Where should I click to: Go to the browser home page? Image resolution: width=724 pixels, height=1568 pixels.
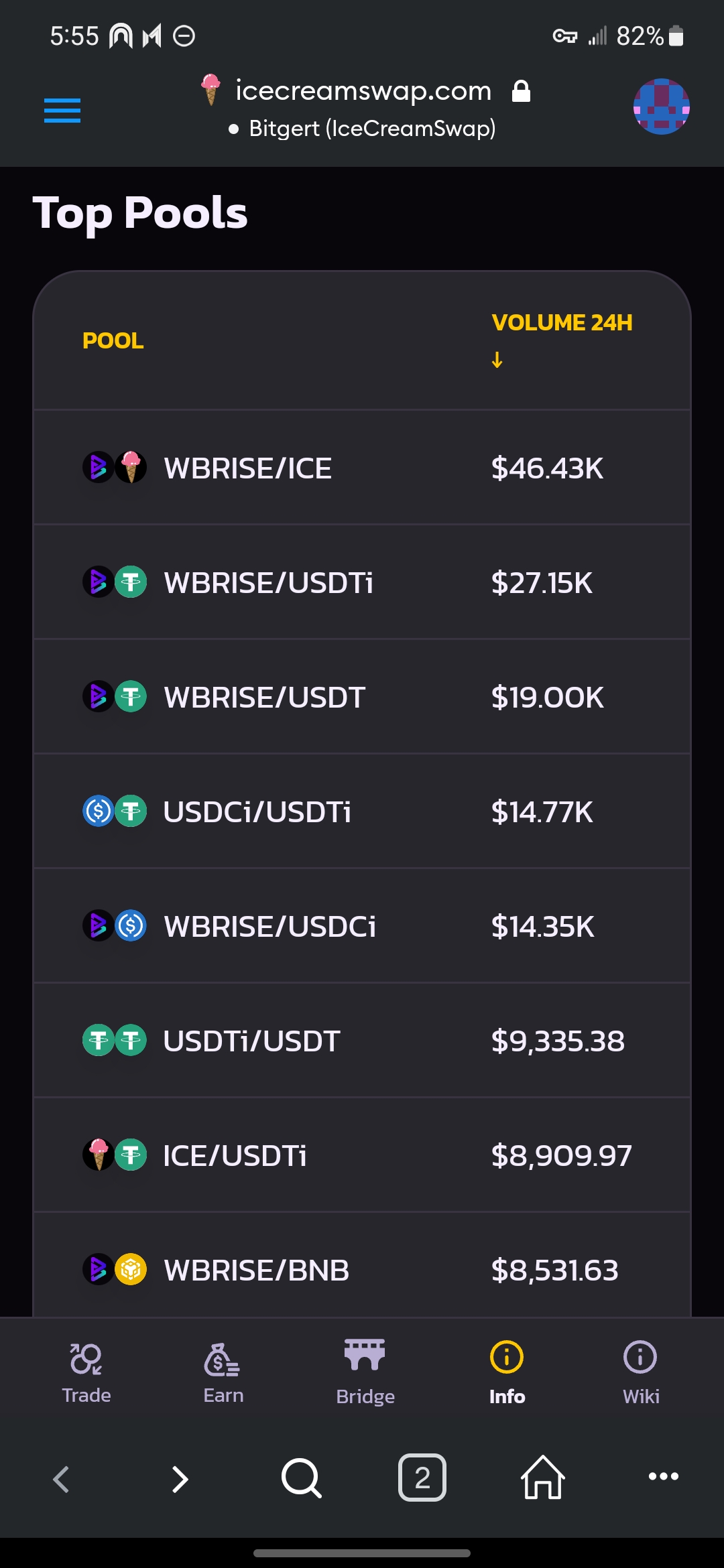click(x=543, y=1478)
